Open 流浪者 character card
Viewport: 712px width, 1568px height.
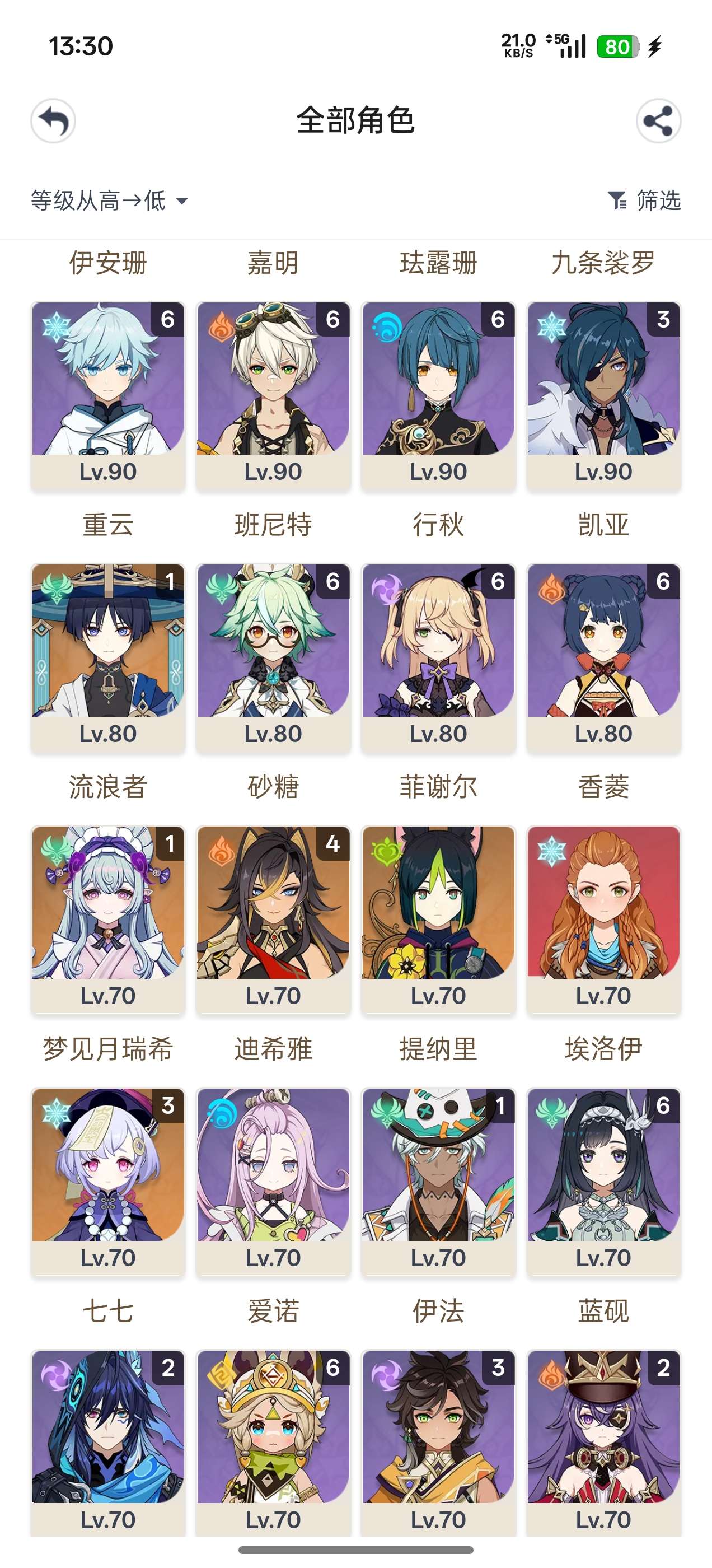pos(109,657)
